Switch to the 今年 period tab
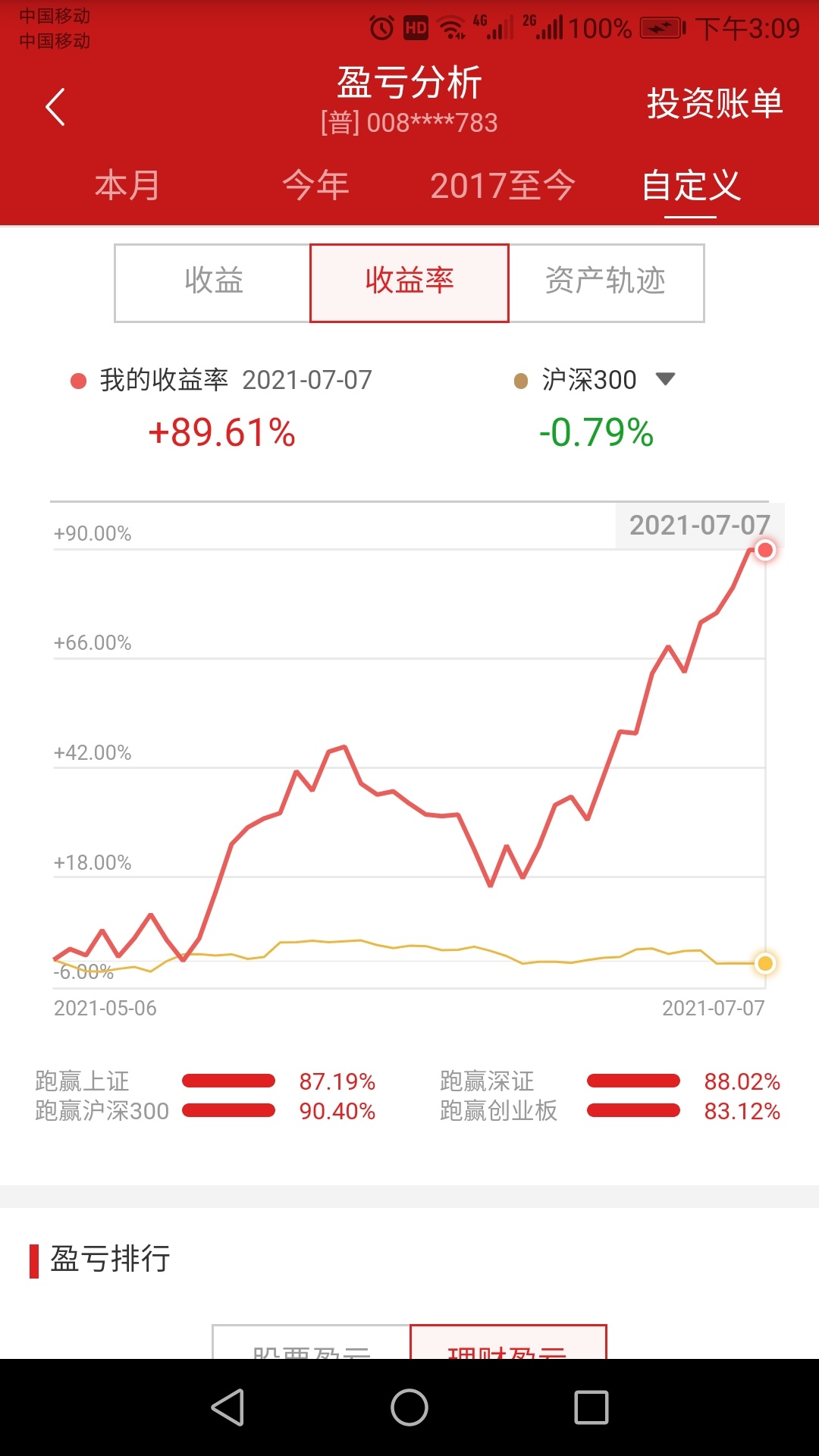 click(x=315, y=186)
